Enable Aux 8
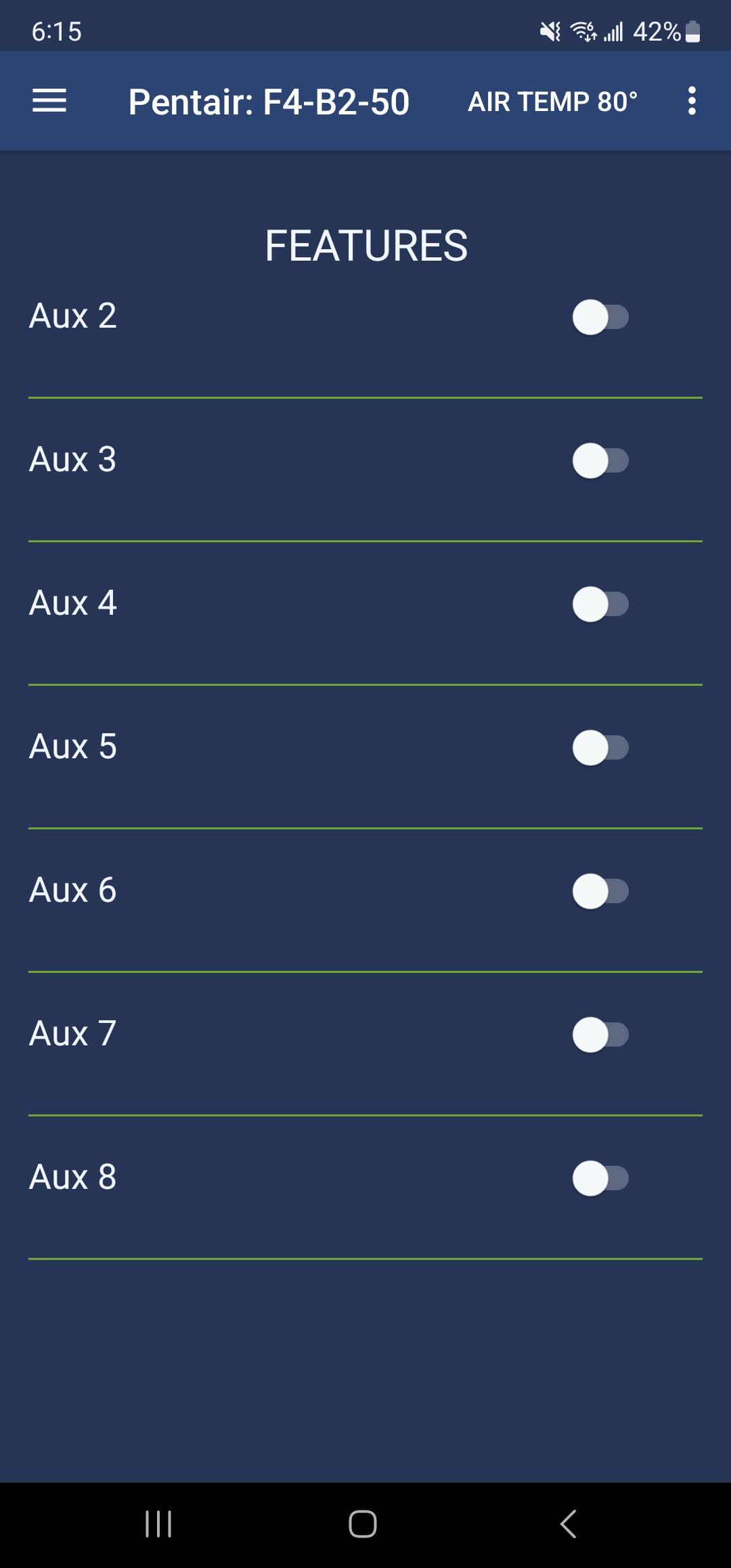This screenshot has width=731, height=1568. point(600,1178)
